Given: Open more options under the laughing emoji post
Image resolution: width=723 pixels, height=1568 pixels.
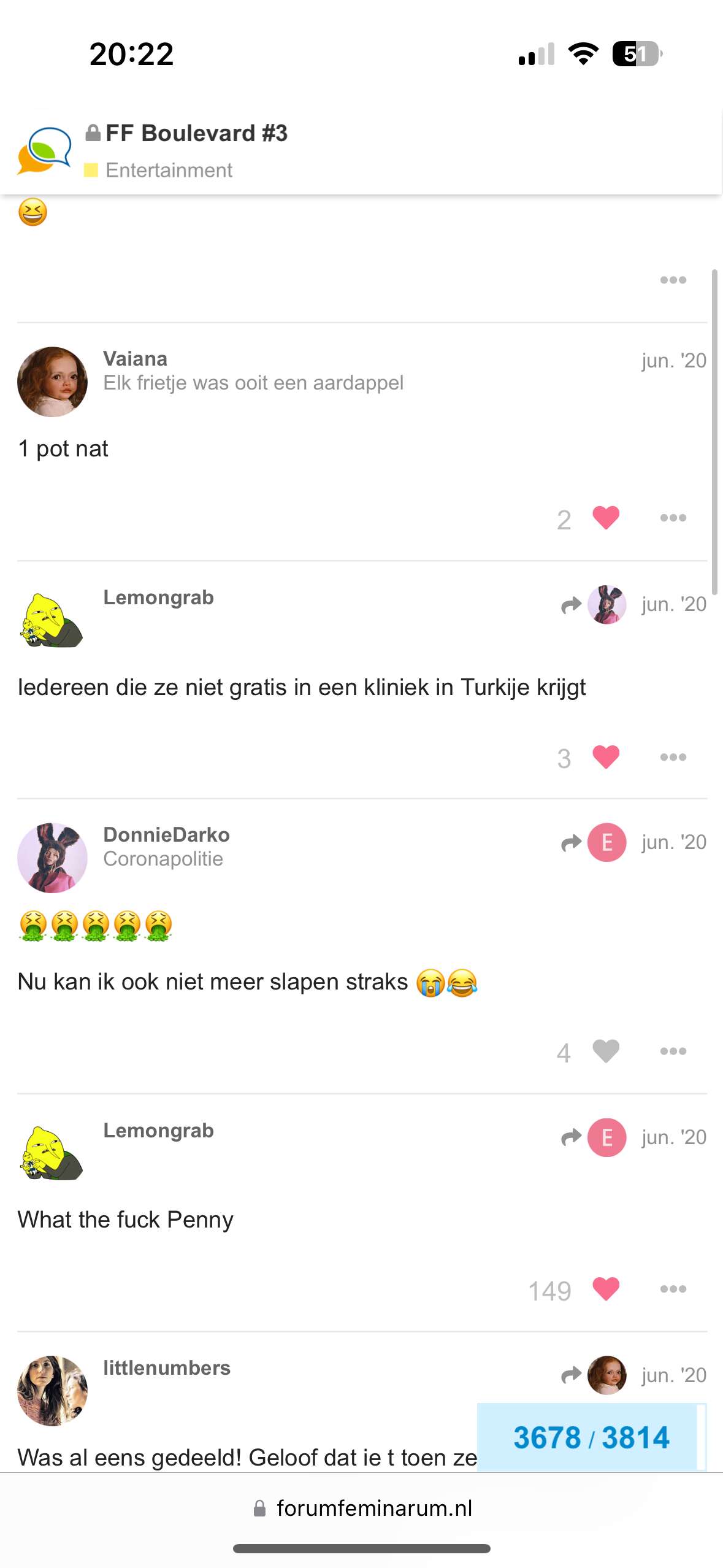Looking at the screenshot, I should coord(673,280).
